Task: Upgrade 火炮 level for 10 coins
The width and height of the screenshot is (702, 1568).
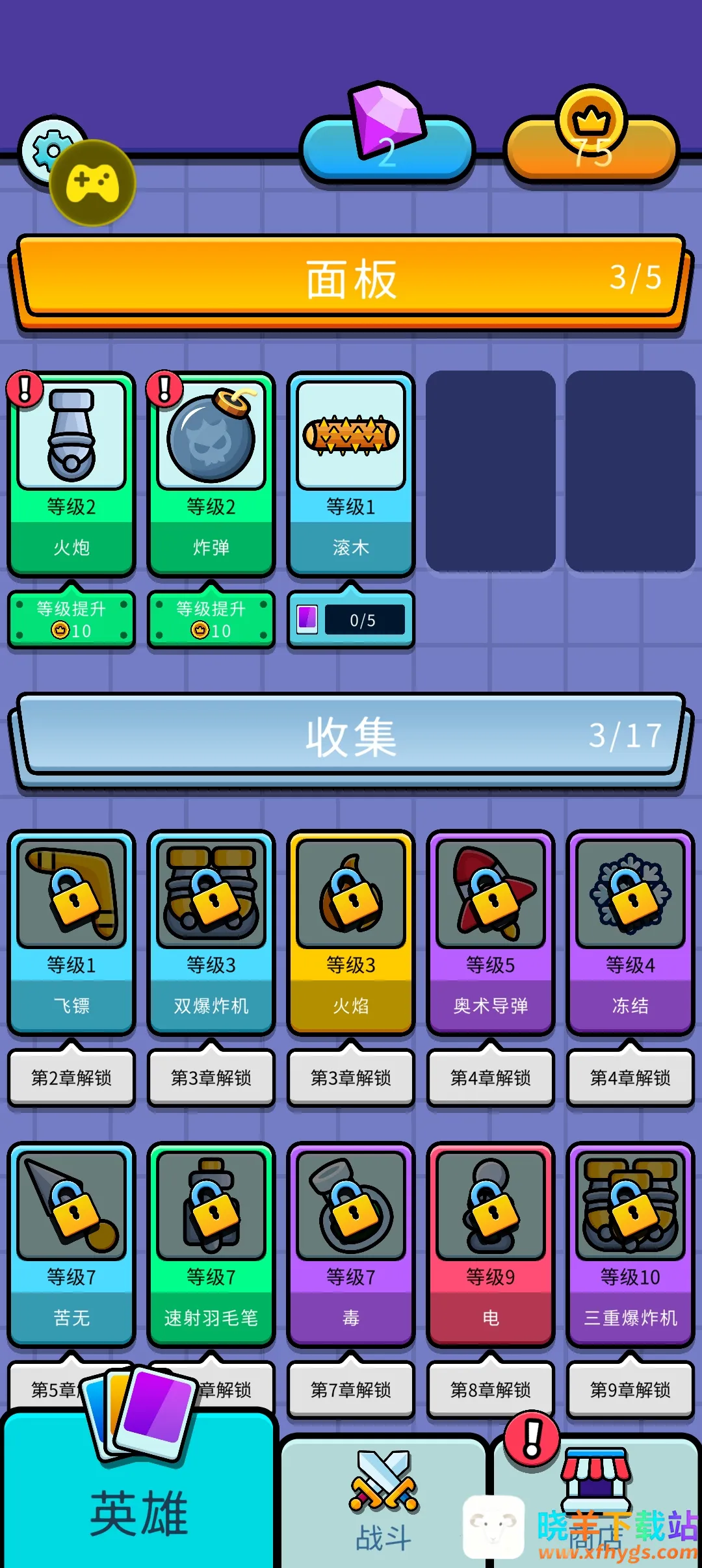Action: click(x=71, y=620)
